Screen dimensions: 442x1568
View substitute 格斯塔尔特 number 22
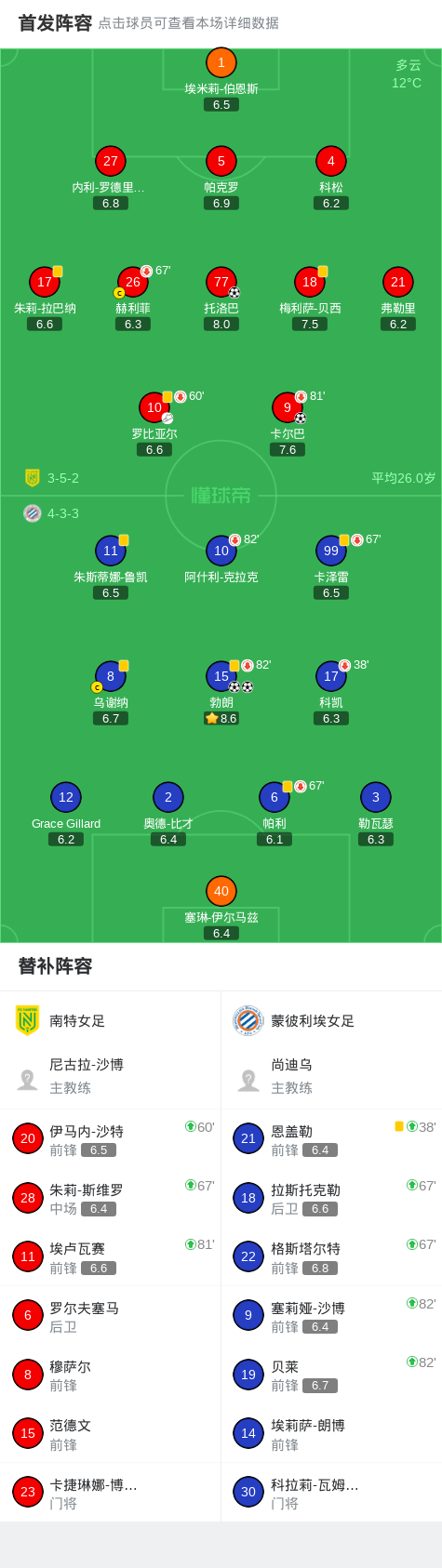point(331,1256)
